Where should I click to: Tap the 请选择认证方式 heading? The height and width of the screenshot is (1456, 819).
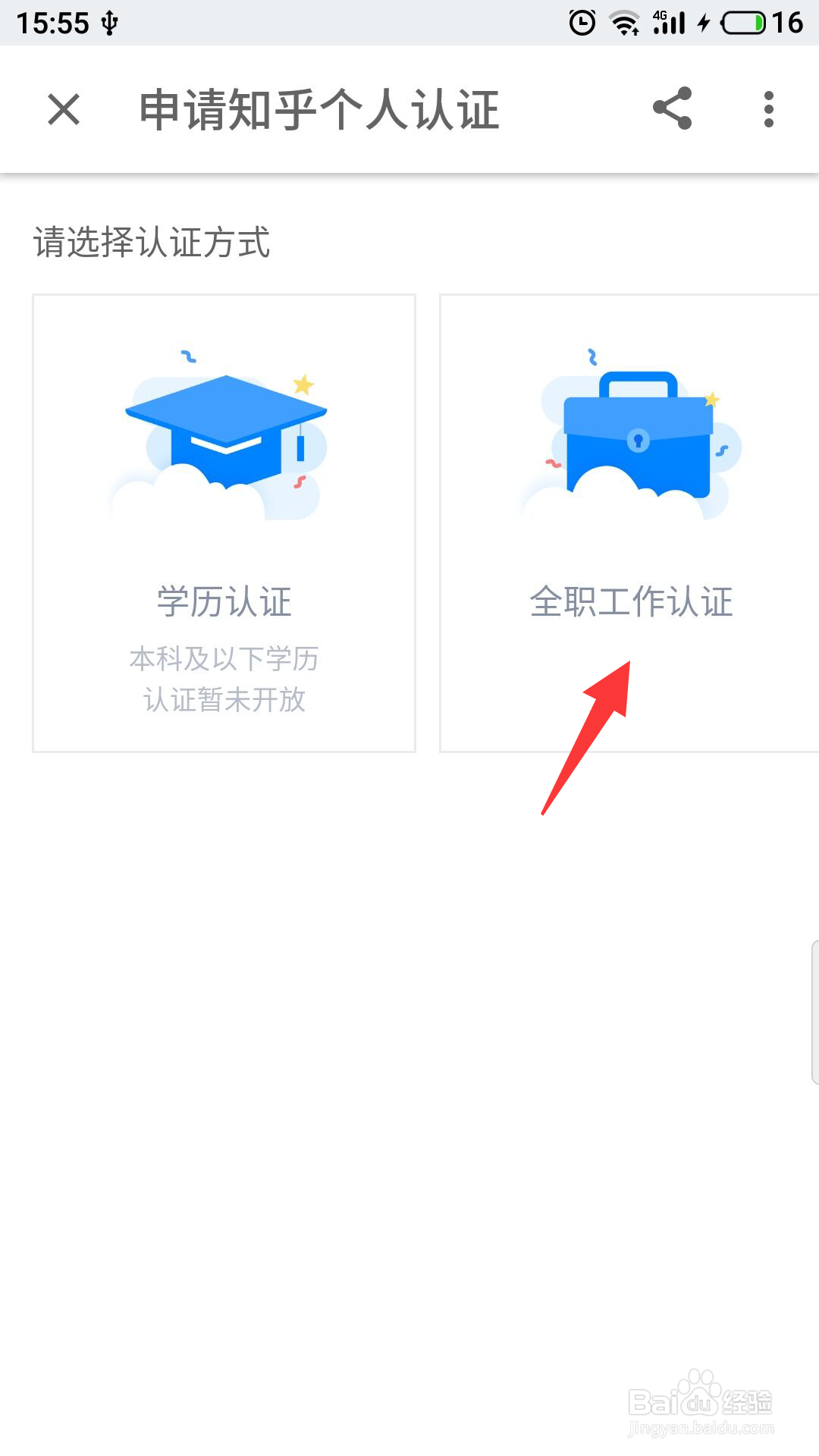[x=152, y=241]
